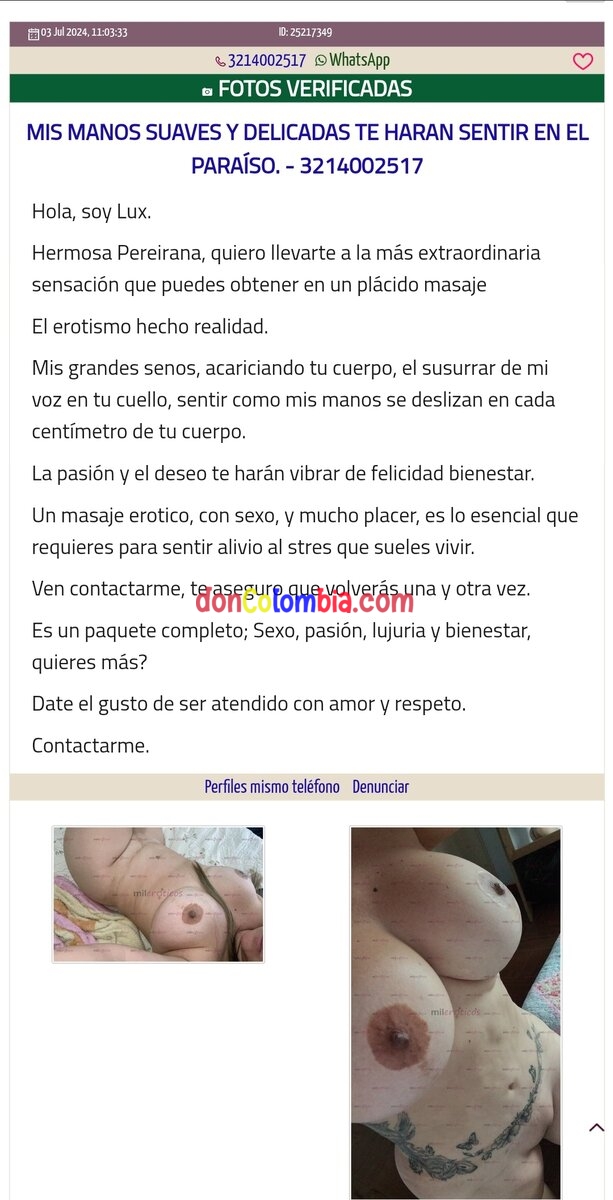Add this listing to favorites with the heart
Screen dimensions: 613x1200
583,61
